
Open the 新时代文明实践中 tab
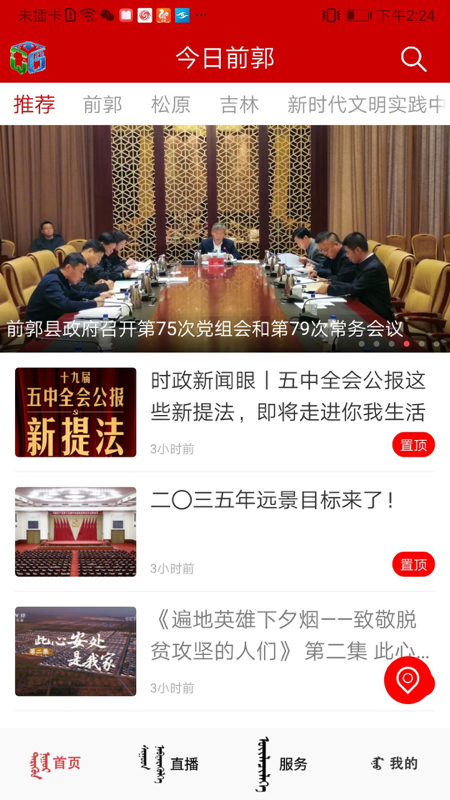(x=366, y=105)
